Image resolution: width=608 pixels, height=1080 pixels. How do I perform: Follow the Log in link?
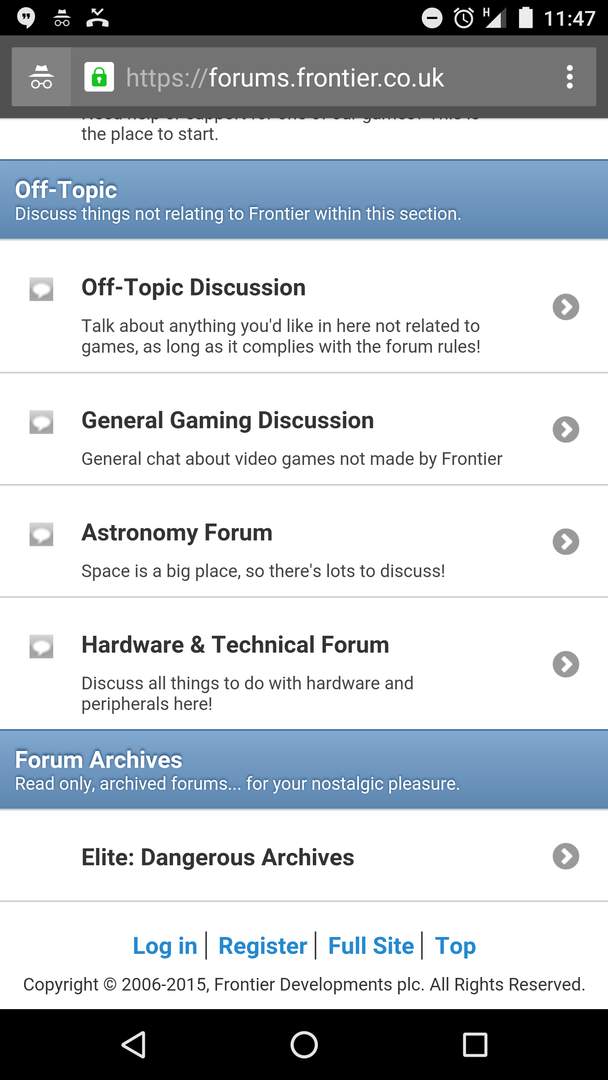[165, 946]
